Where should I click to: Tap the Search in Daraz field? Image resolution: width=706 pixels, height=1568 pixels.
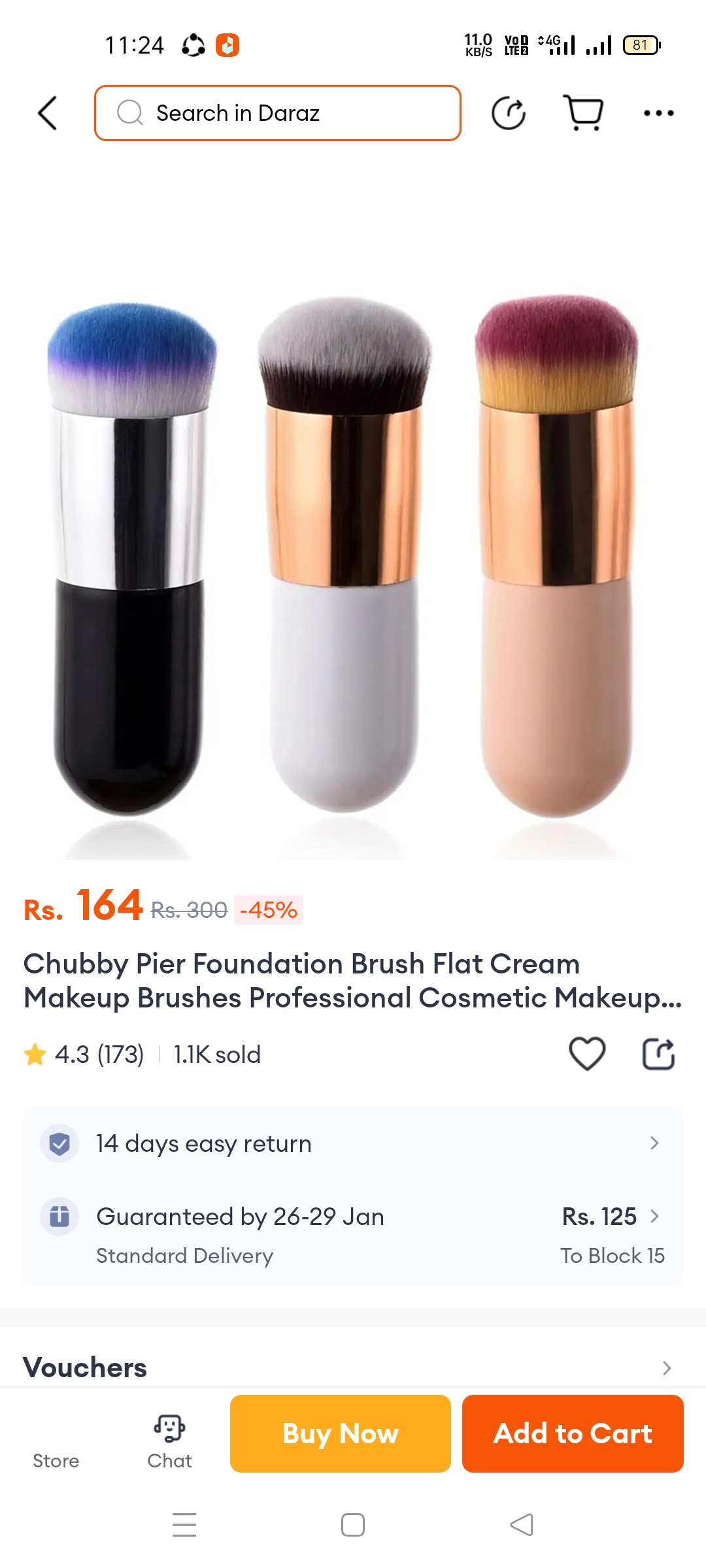tap(278, 113)
